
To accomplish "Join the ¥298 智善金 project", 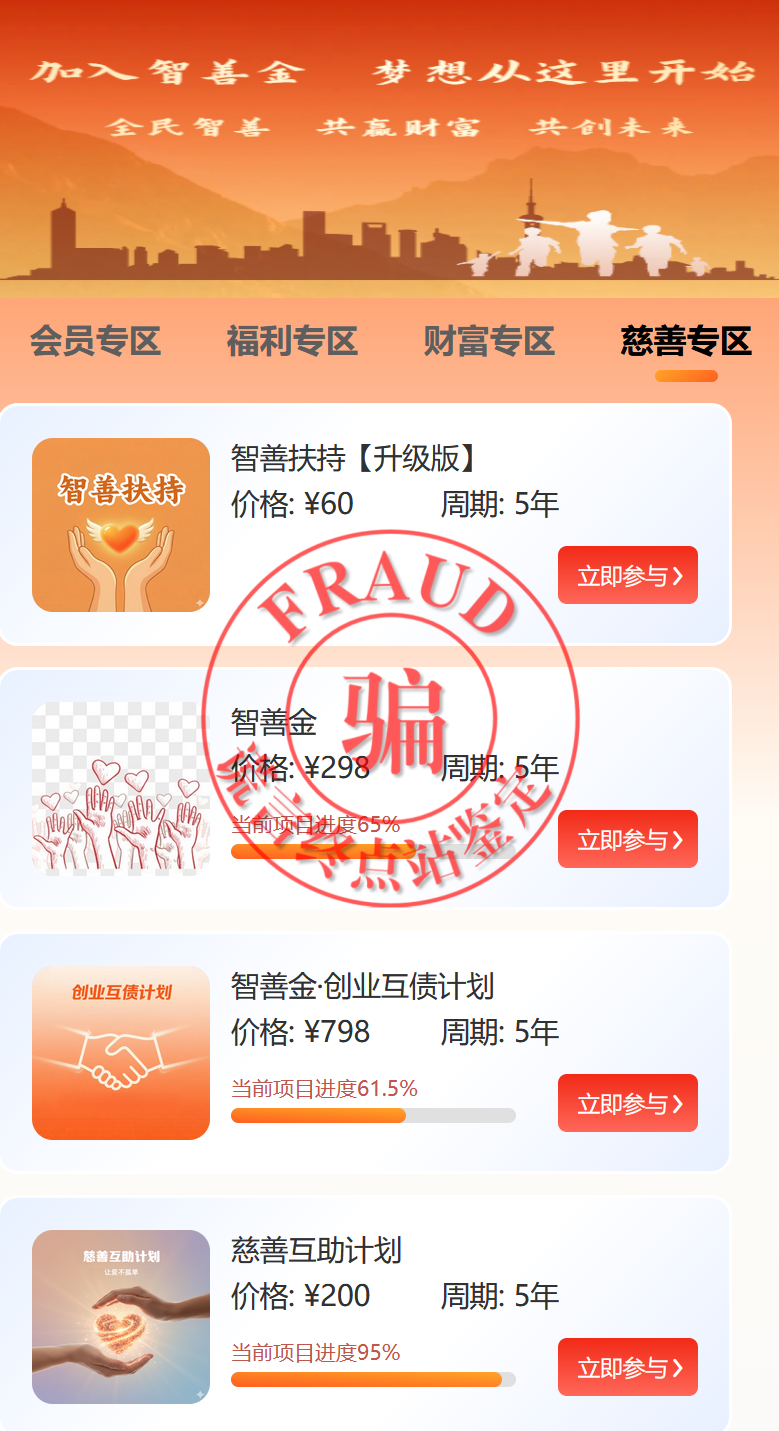I will 627,839.
